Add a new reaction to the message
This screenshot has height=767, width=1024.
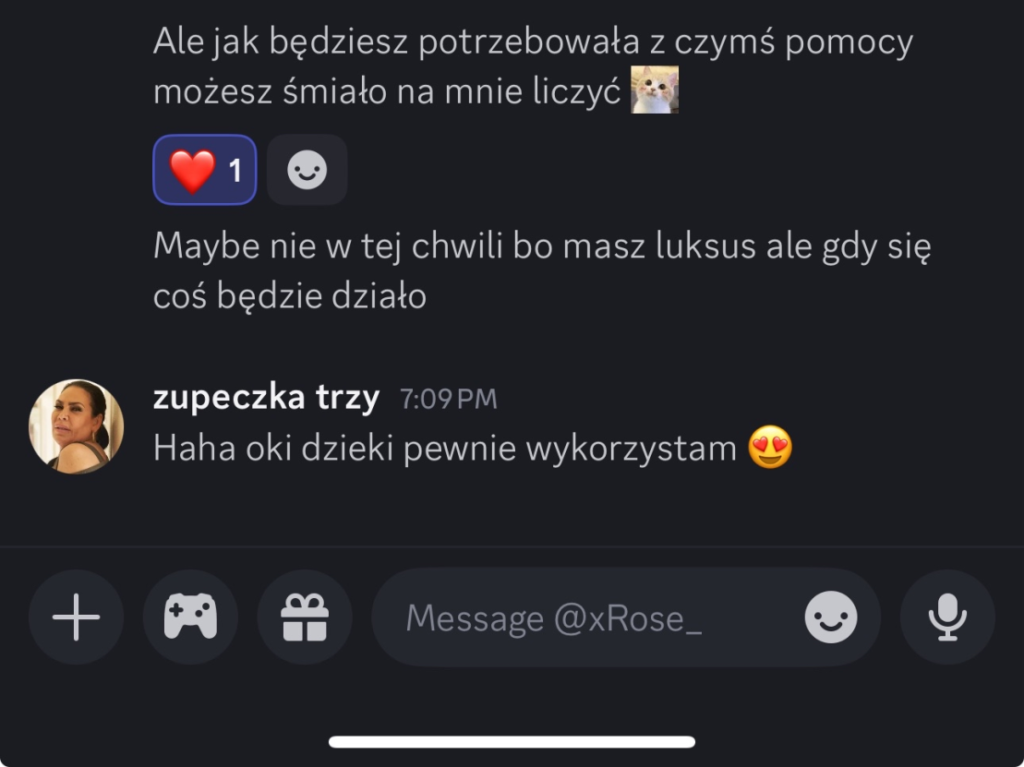point(307,170)
